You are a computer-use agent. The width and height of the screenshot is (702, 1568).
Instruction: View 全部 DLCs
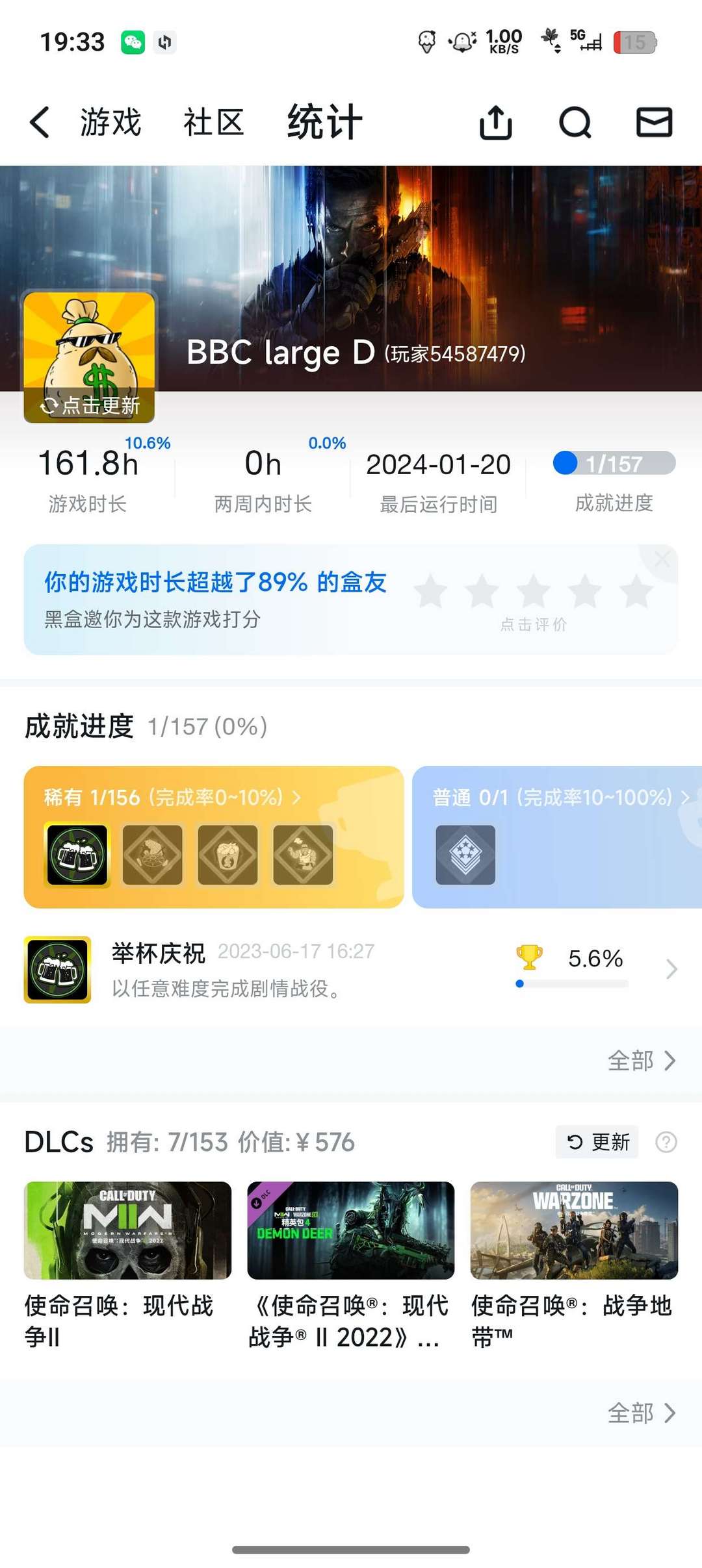[x=641, y=1413]
